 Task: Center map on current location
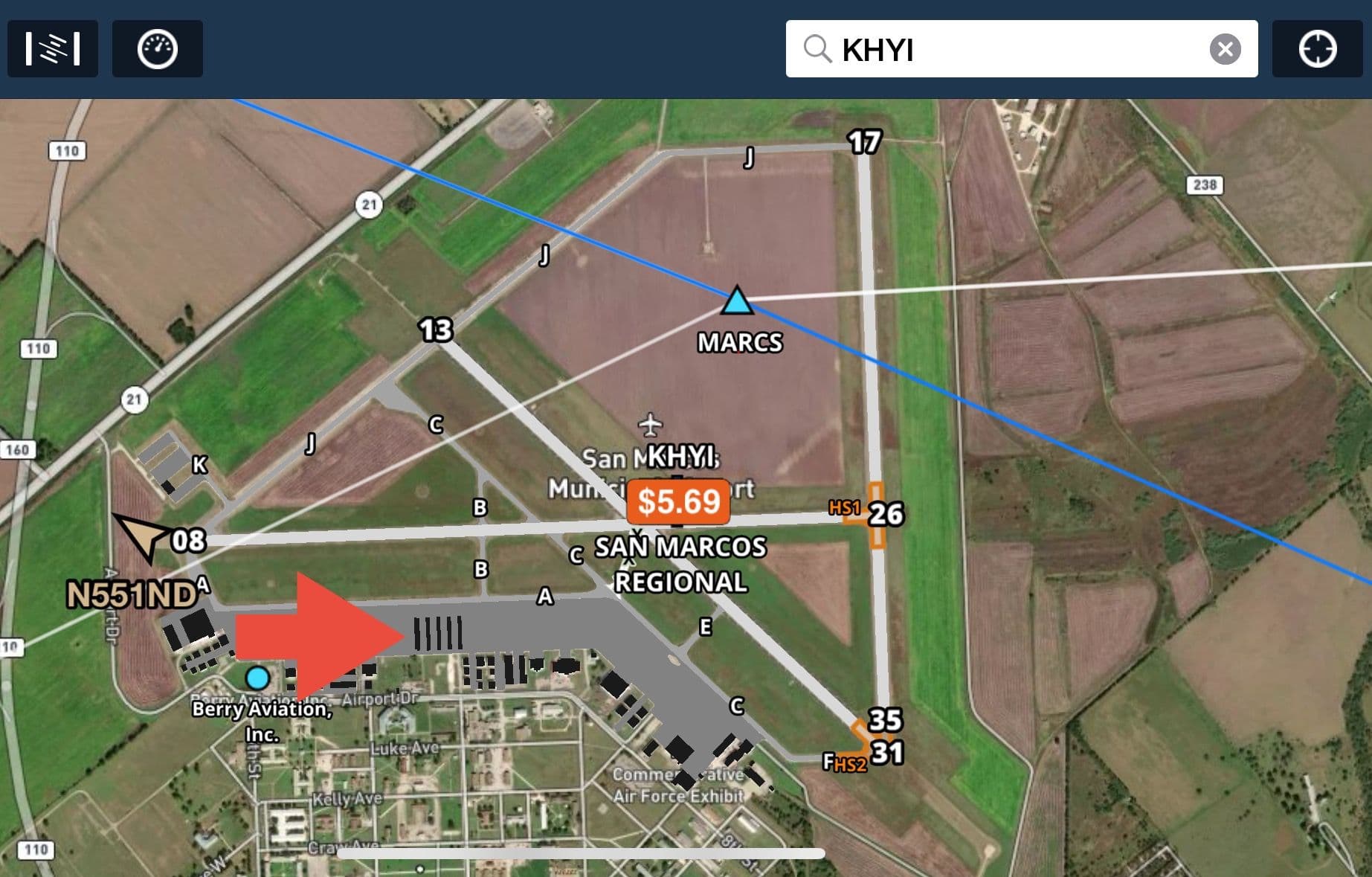click(1317, 49)
